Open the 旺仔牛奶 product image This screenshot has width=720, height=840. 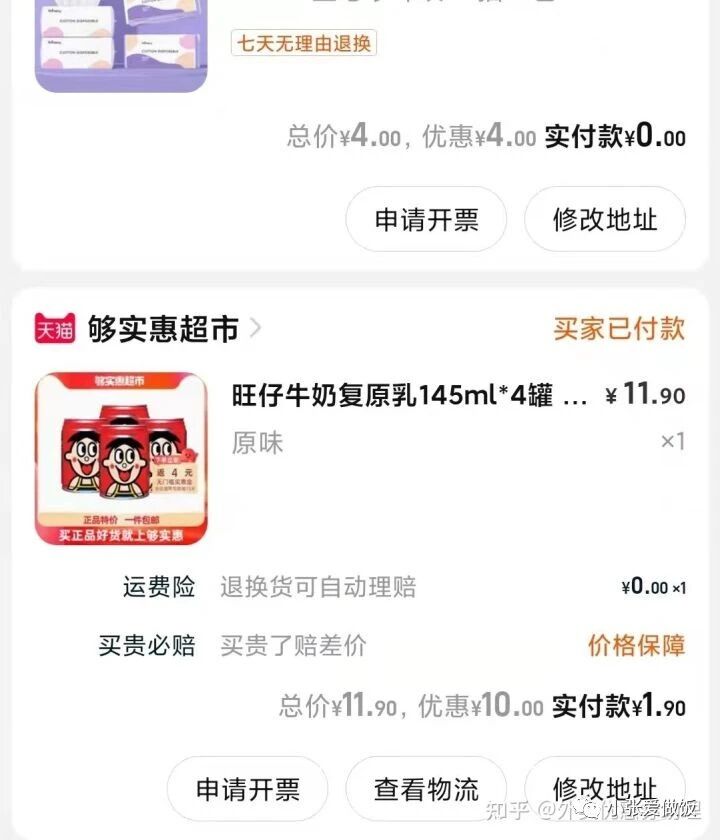tap(121, 459)
